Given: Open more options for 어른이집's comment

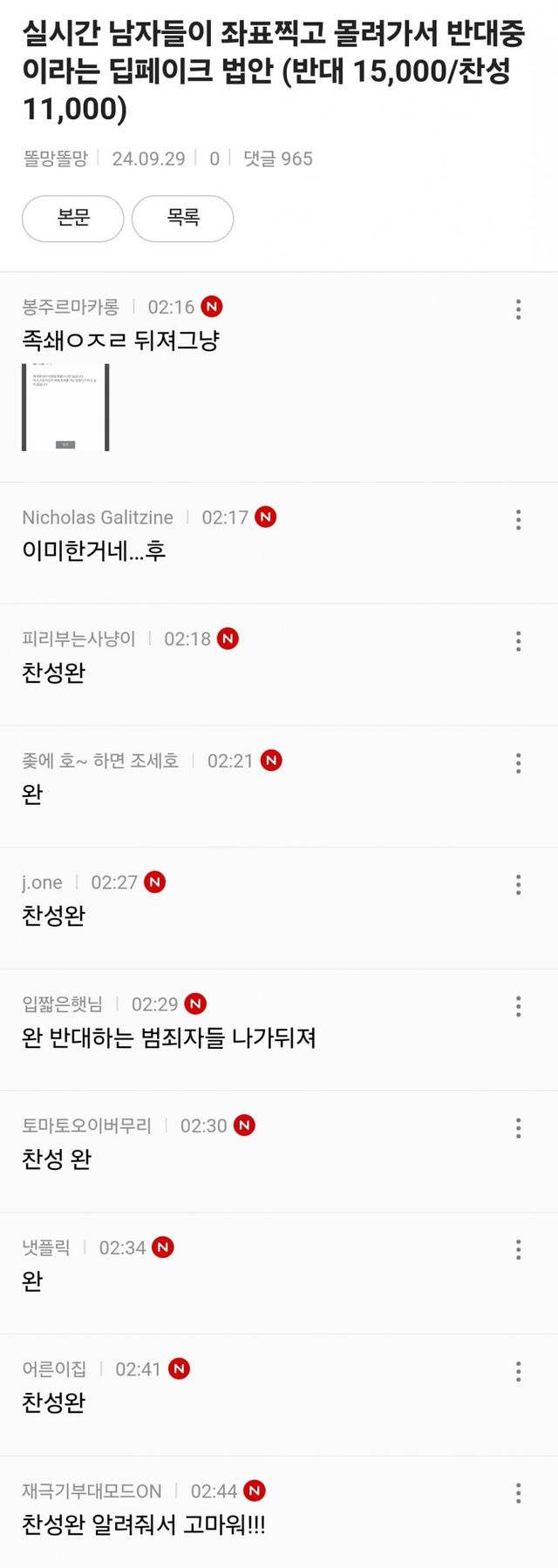Looking at the screenshot, I should [x=518, y=1372].
